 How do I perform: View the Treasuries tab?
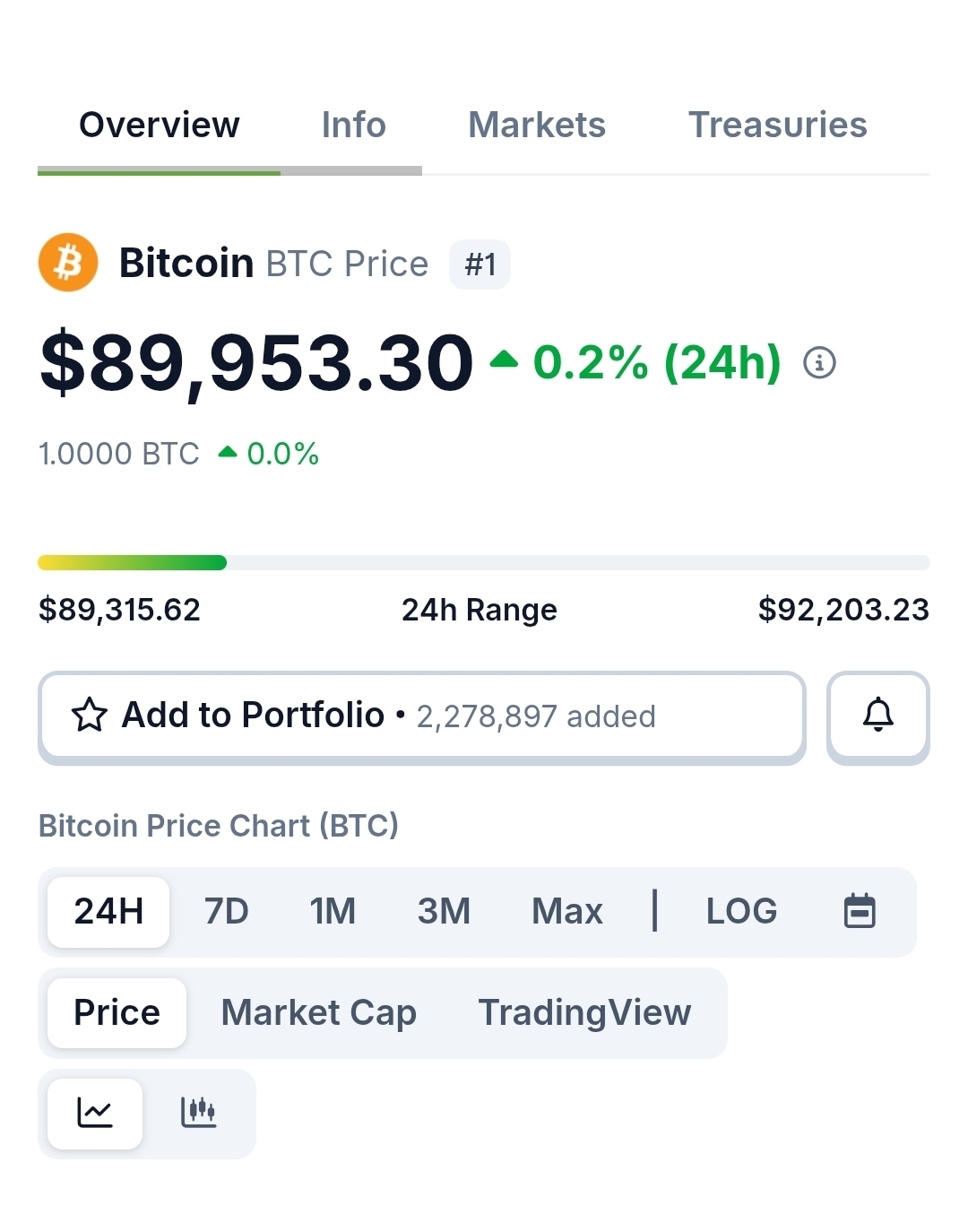(777, 126)
